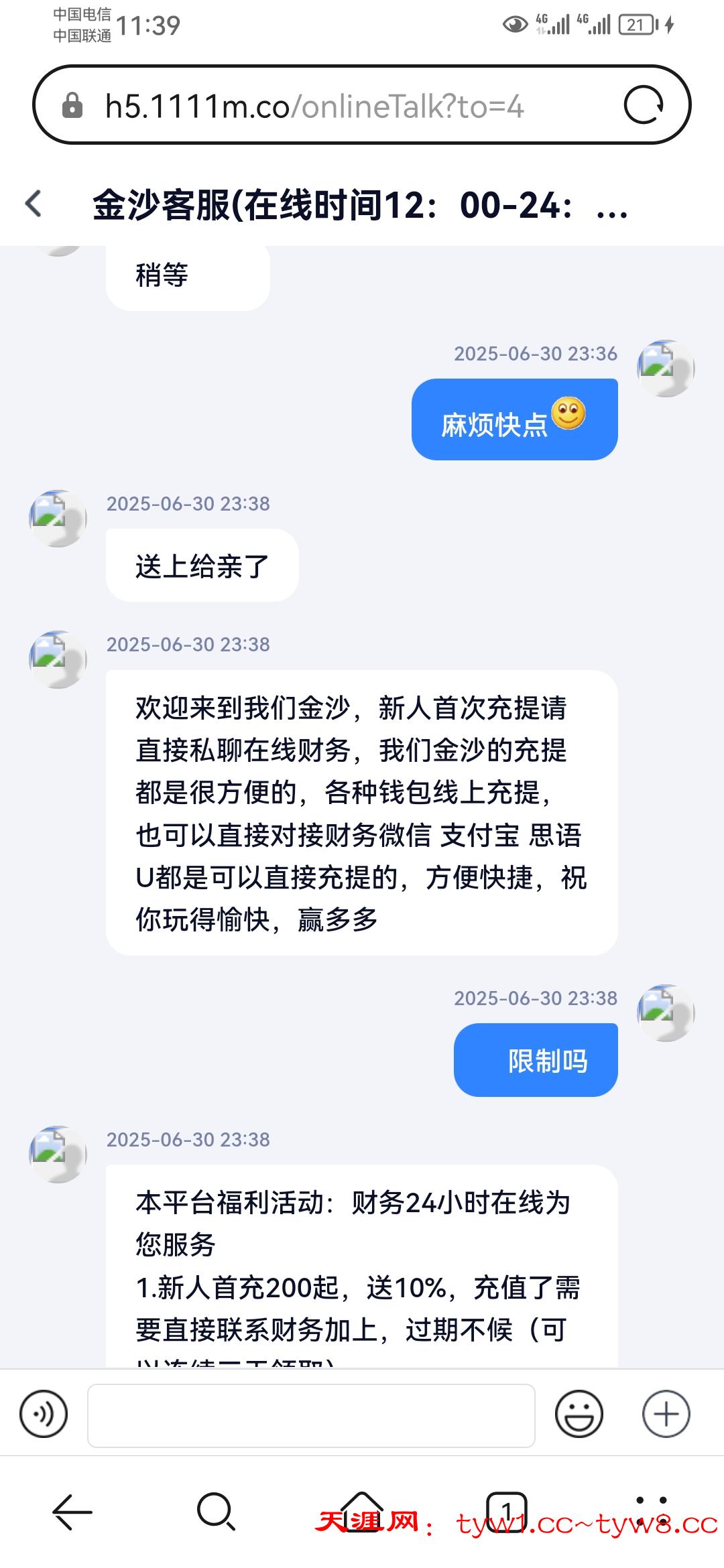Tap your own avatar beside 限制吗
Image resolution: width=724 pixels, height=1568 pixels.
(666, 1012)
